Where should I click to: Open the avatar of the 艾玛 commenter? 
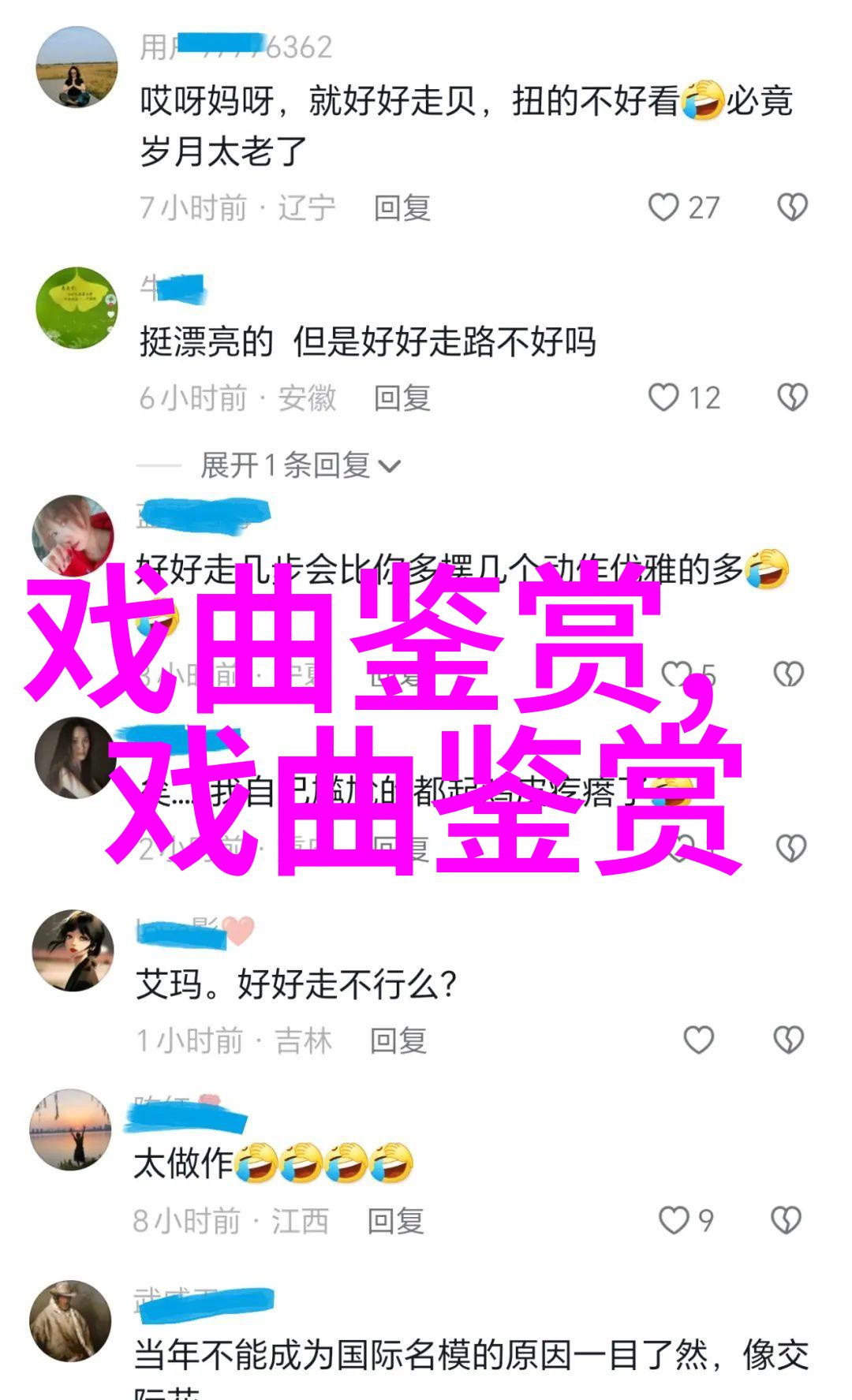click(x=73, y=950)
